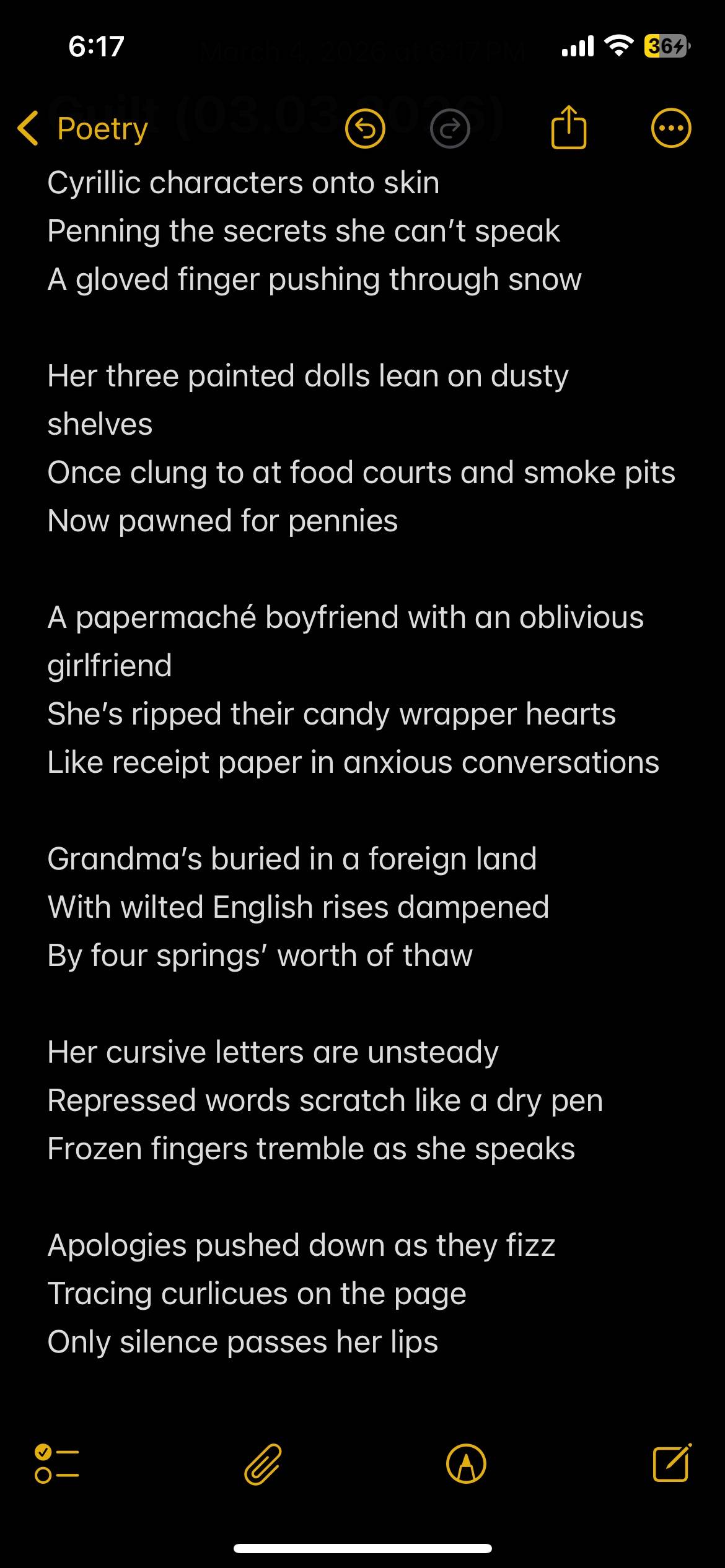Add a checklist to the note
Image resolution: width=725 pixels, height=1568 pixels.
[x=57, y=1464]
